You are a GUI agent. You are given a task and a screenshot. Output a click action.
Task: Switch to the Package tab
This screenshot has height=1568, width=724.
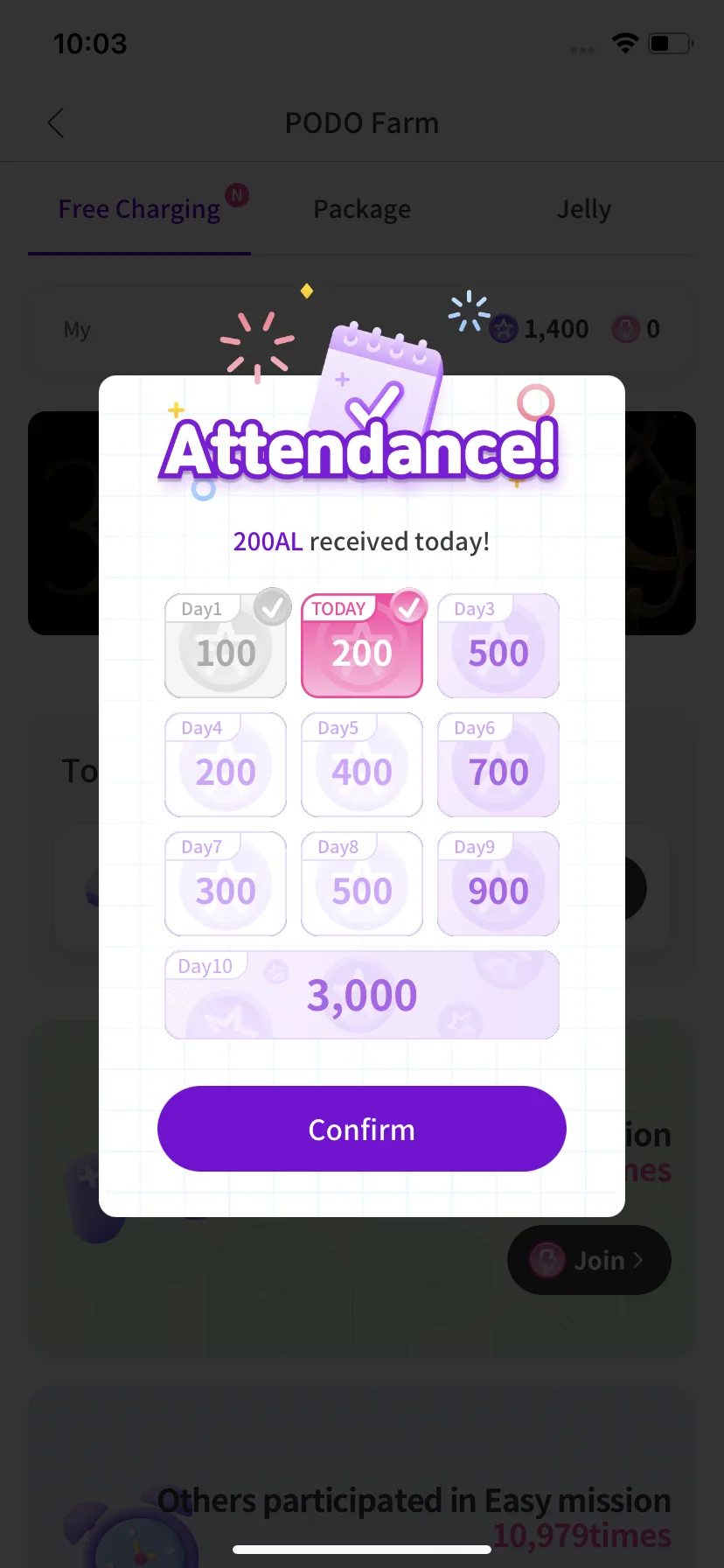[362, 210]
